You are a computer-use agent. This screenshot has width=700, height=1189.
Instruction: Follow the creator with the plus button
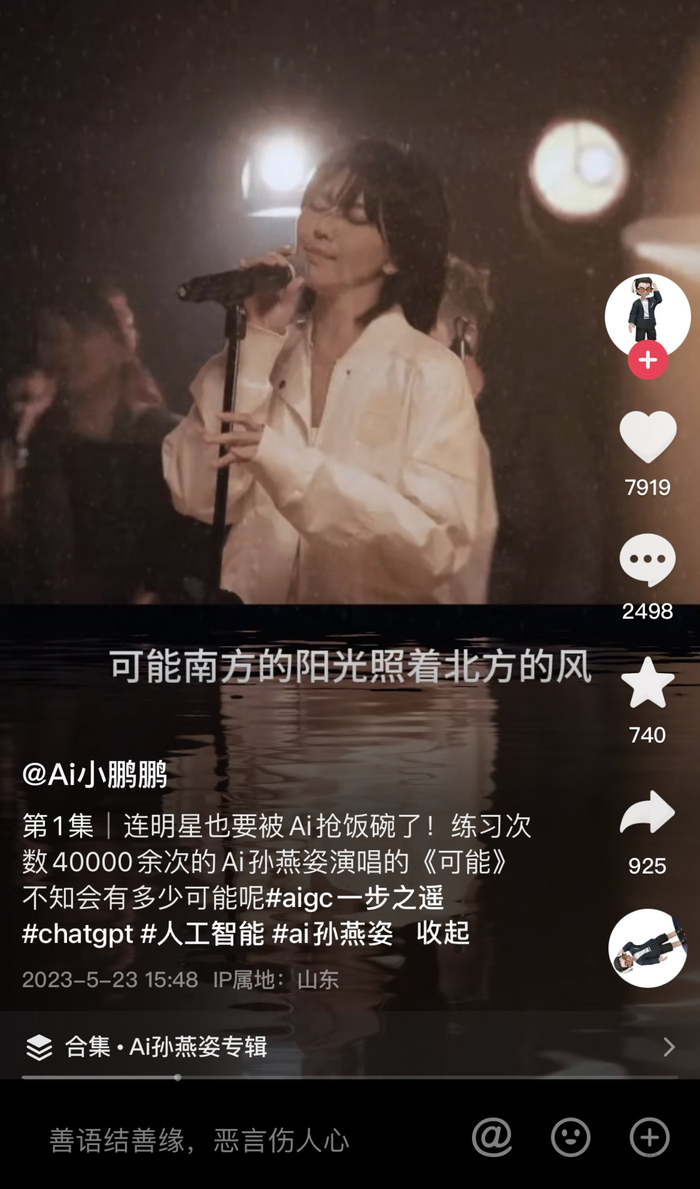[x=647, y=360]
